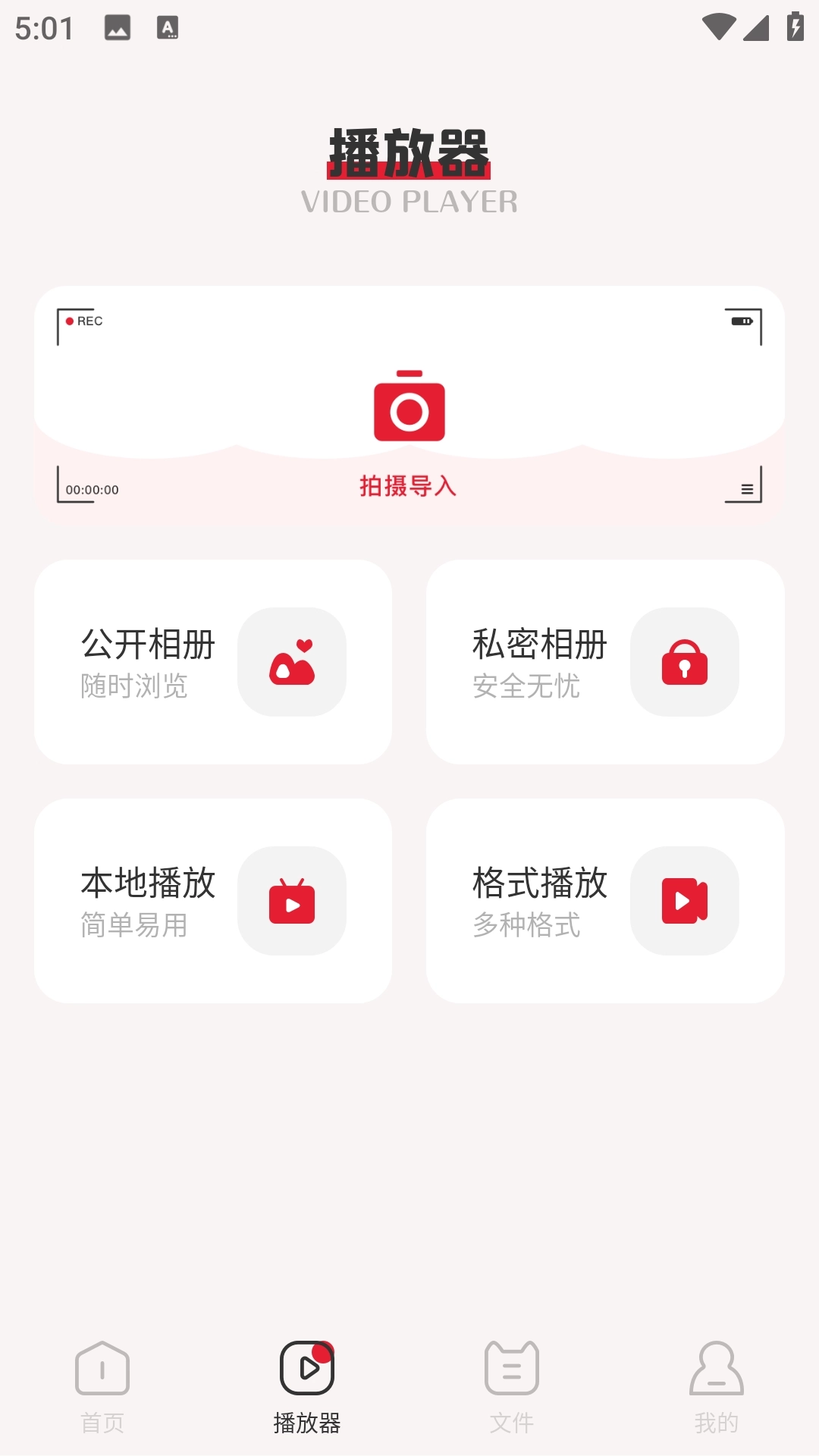Open 拍摄导入 from the camera card
The width and height of the screenshot is (819, 1456).
(409, 488)
